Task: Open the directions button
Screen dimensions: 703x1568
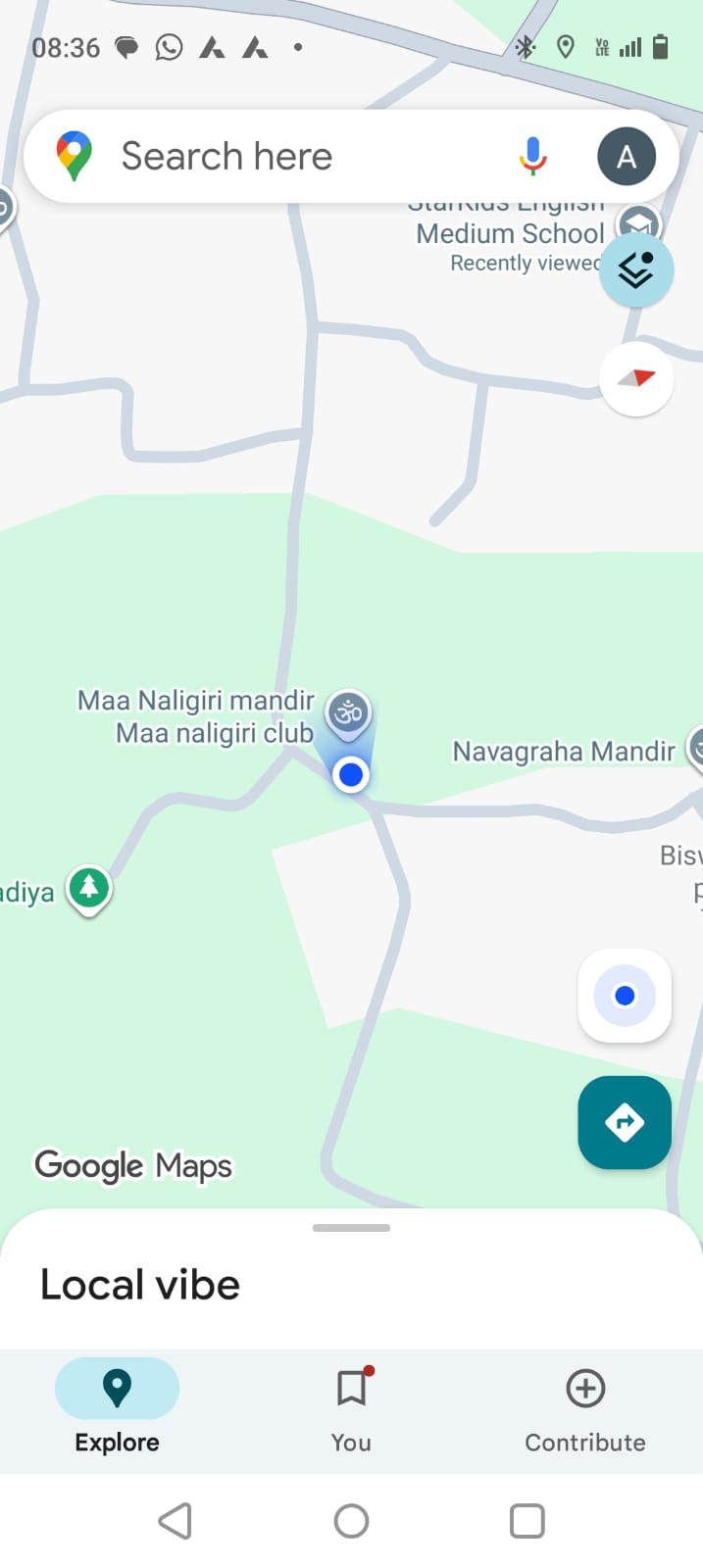Action: [x=625, y=1122]
